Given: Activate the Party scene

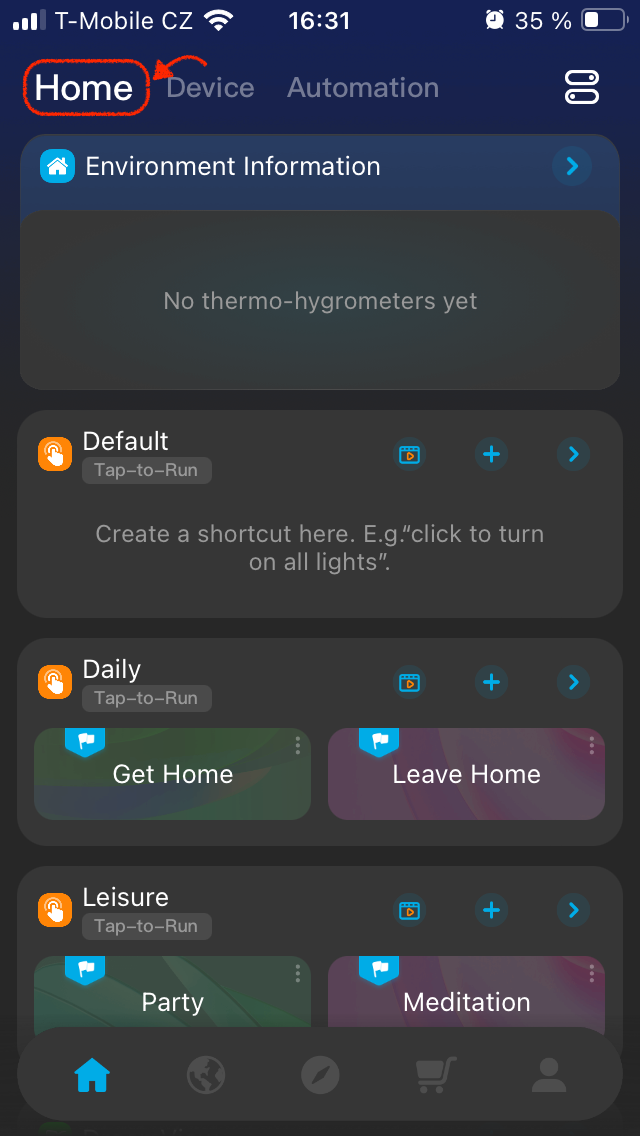Looking at the screenshot, I should [x=172, y=1002].
